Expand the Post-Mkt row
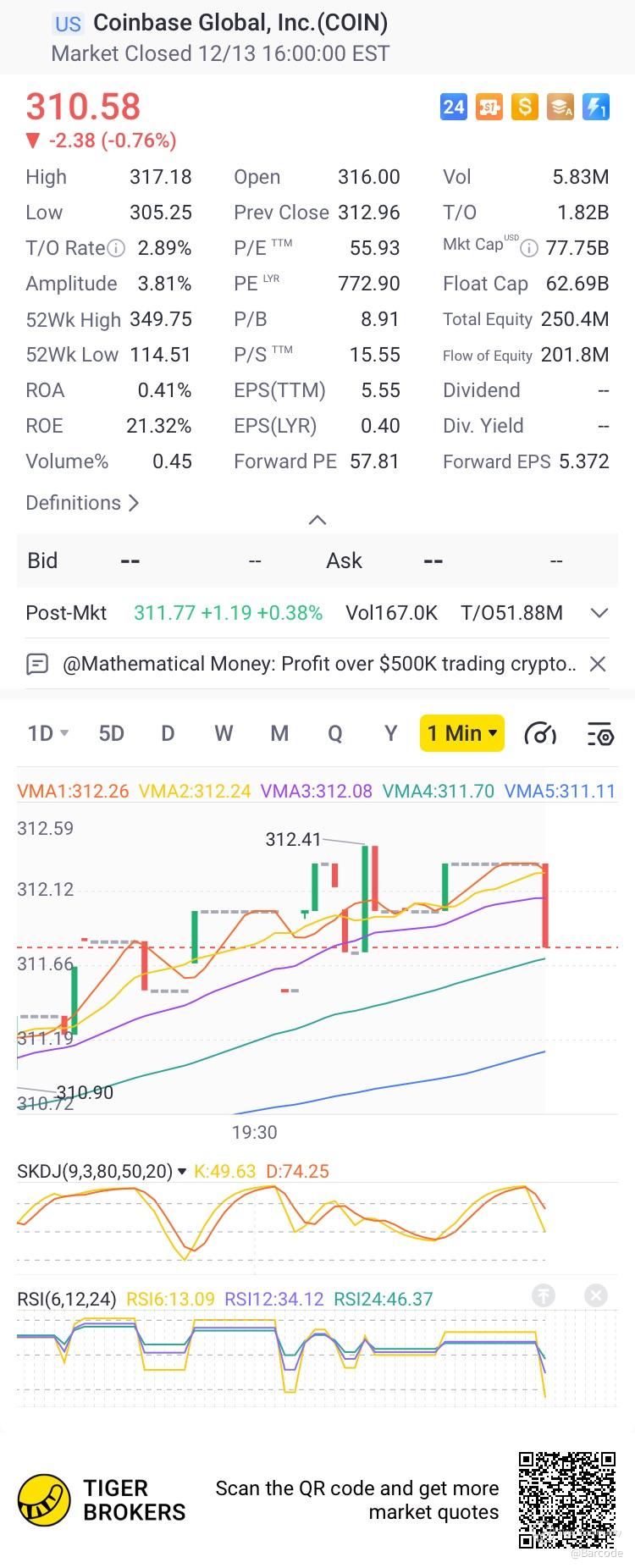This screenshot has width=635, height=1568. coord(599,613)
